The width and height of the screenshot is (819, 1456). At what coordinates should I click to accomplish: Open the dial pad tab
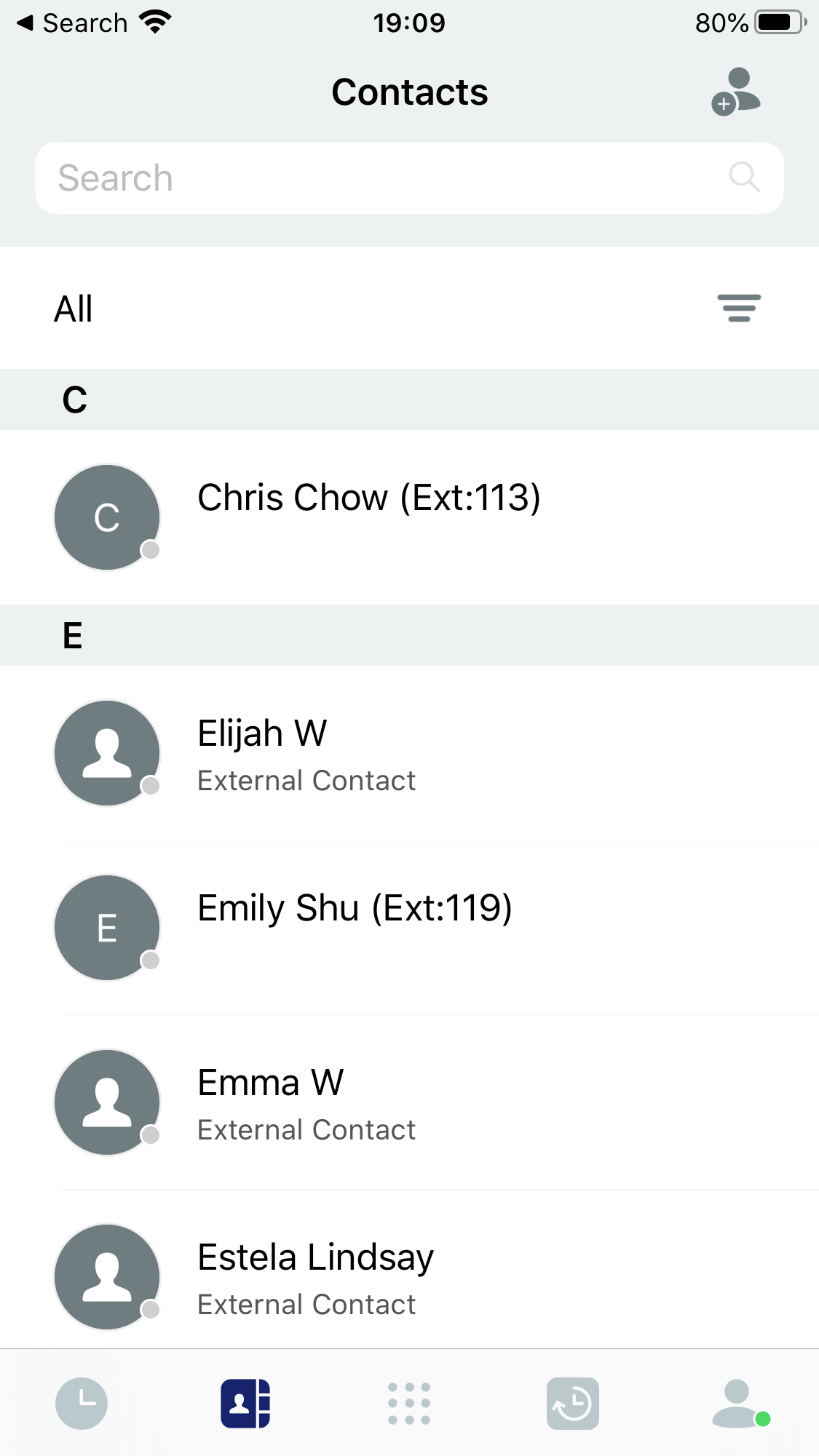coord(409,1403)
